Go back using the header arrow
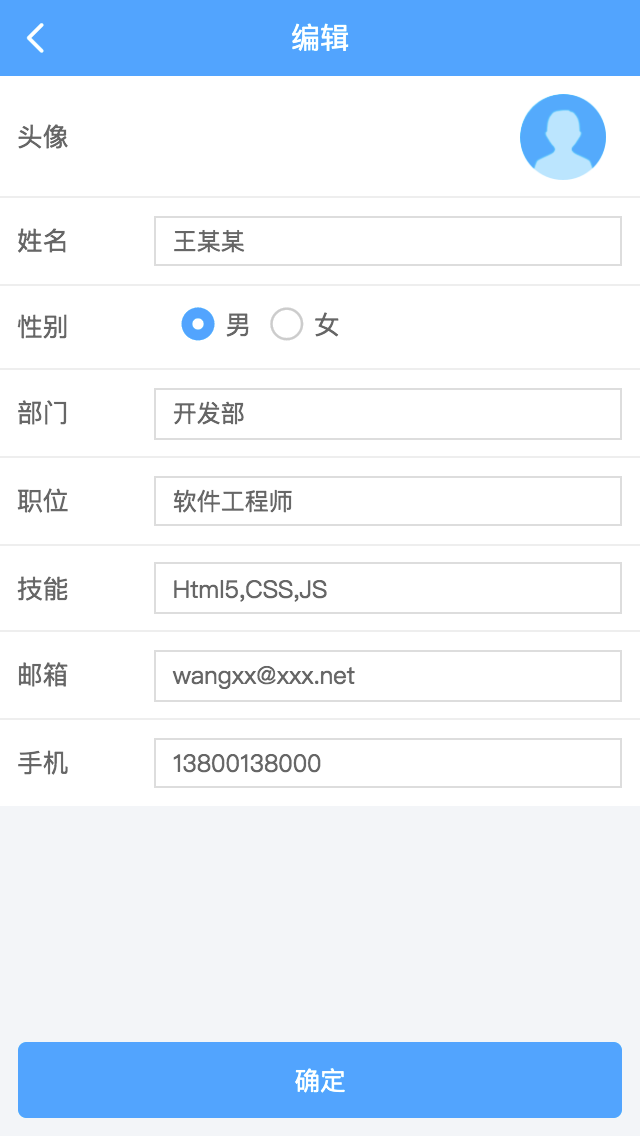 (x=36, y=38)
